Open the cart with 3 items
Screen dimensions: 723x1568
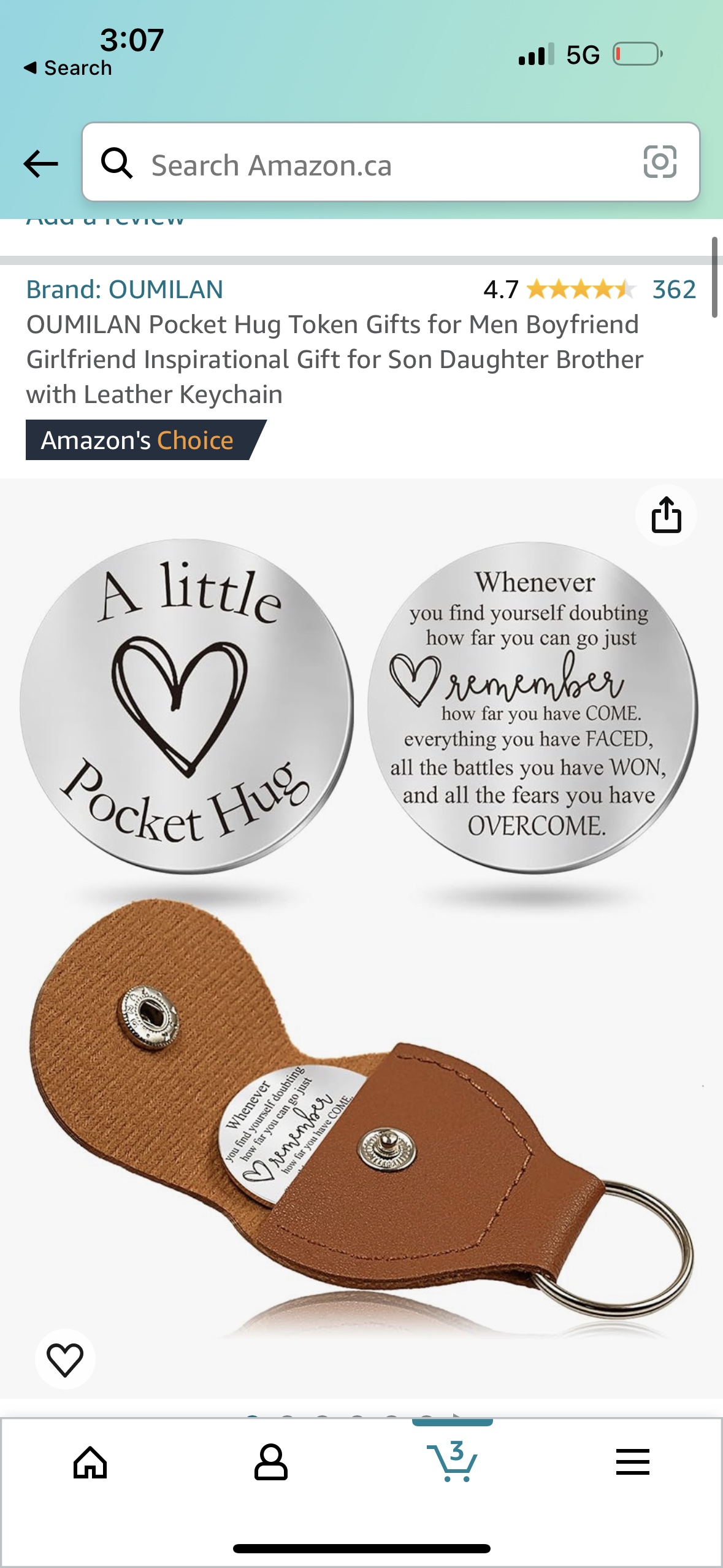point(453,1462)
